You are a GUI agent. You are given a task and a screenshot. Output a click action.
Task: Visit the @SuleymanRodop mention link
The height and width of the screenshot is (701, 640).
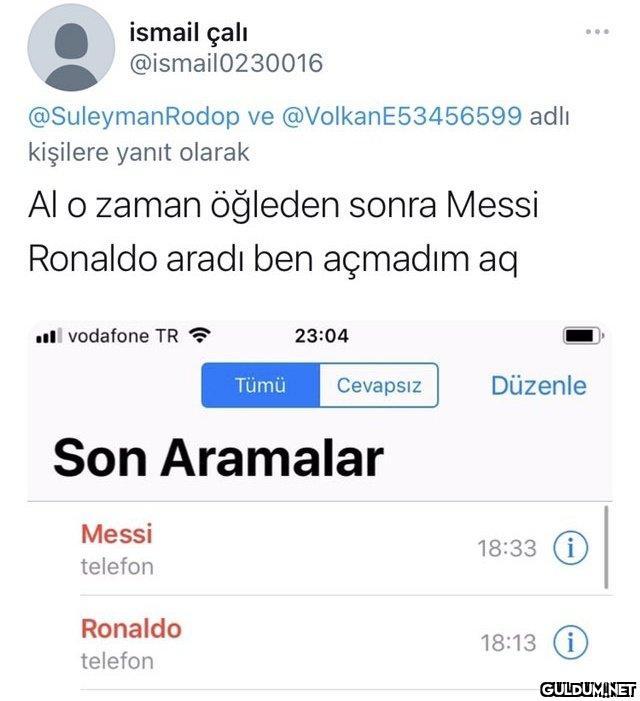(134, 117)
